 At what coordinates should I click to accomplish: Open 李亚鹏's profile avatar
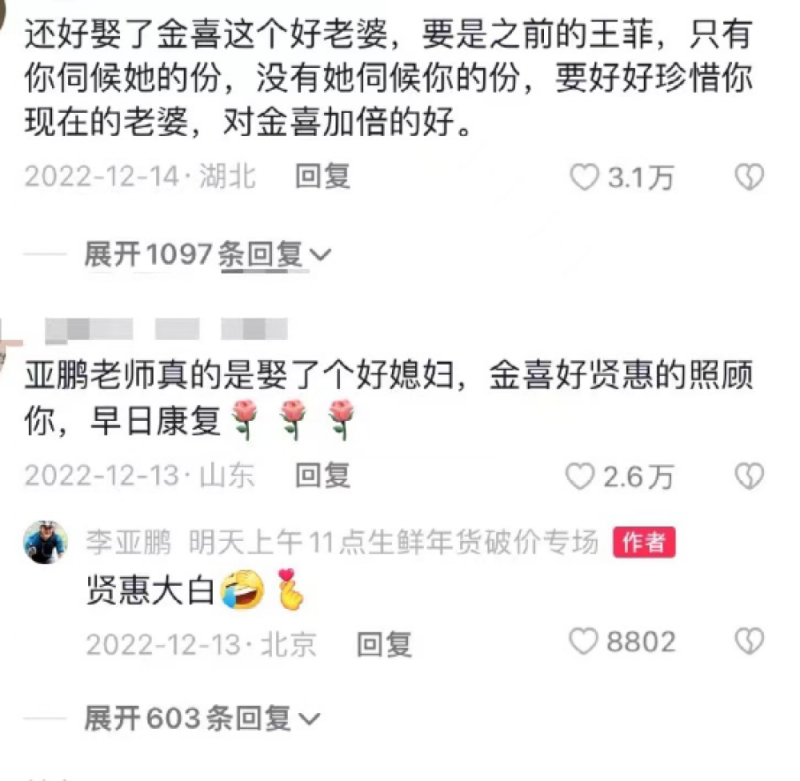tap(46, 542)
